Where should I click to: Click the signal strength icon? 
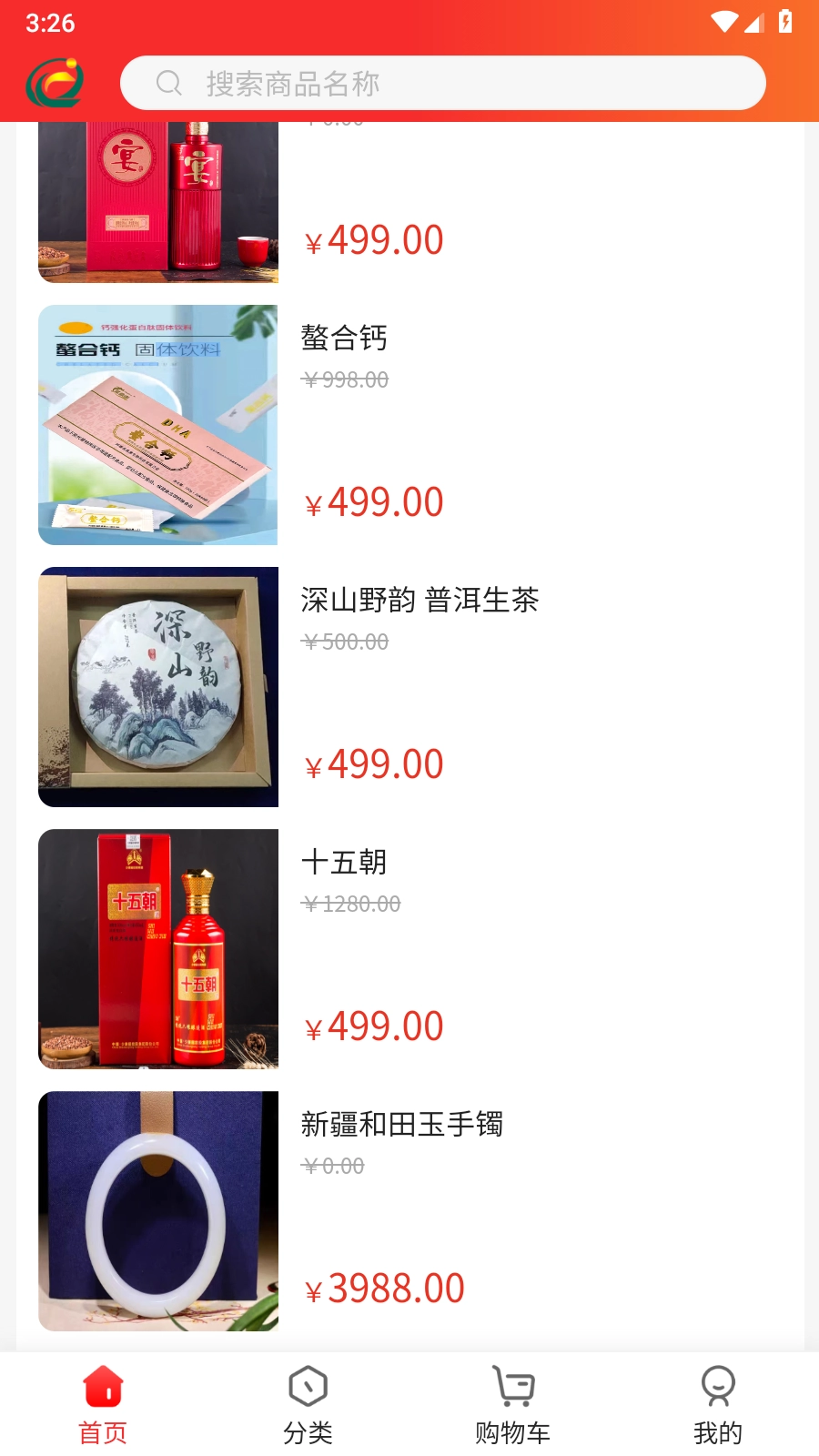pos(755,23)
